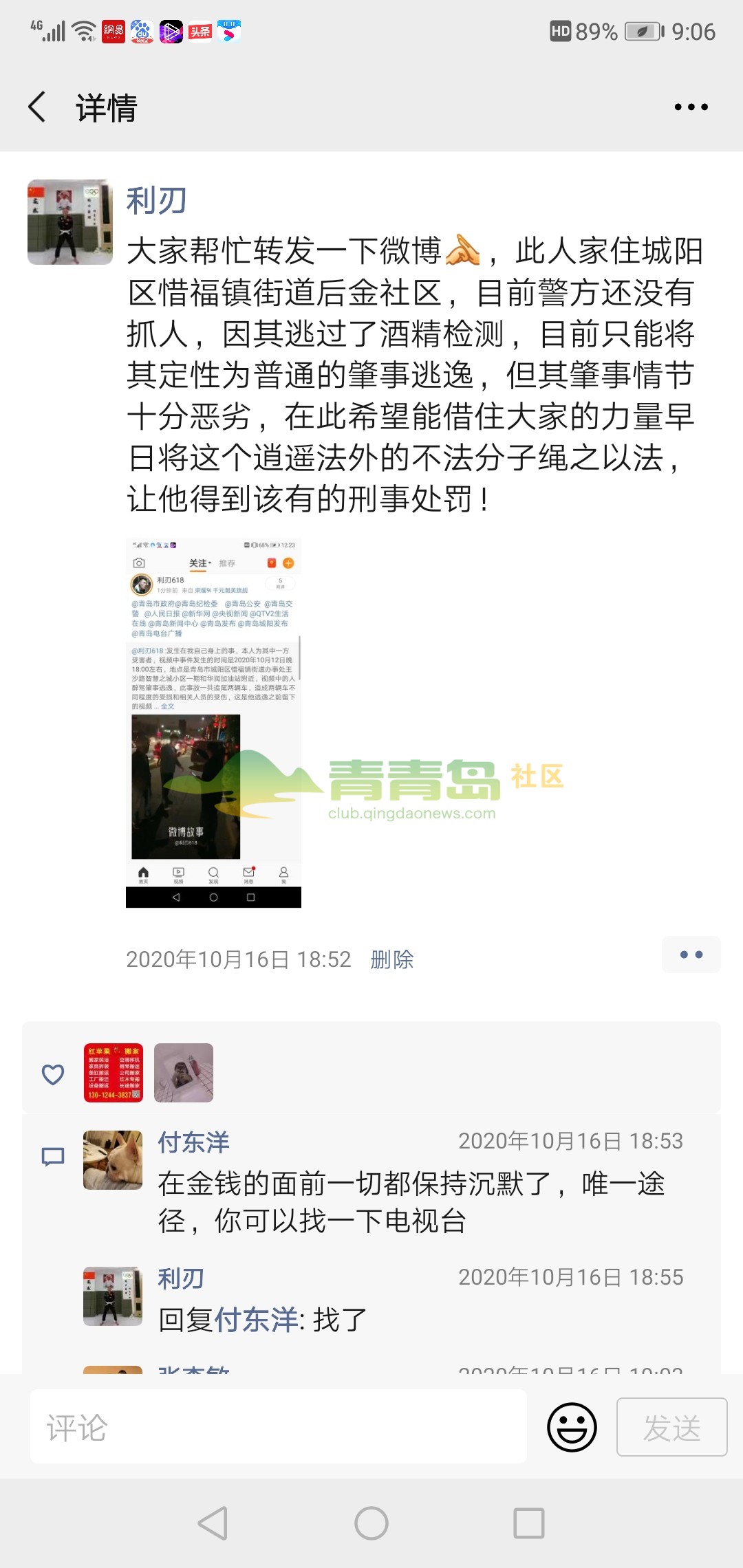Screen dimensions: 743x1568
Task: Open the like/comment two-dot button
Action: (691, 955)
